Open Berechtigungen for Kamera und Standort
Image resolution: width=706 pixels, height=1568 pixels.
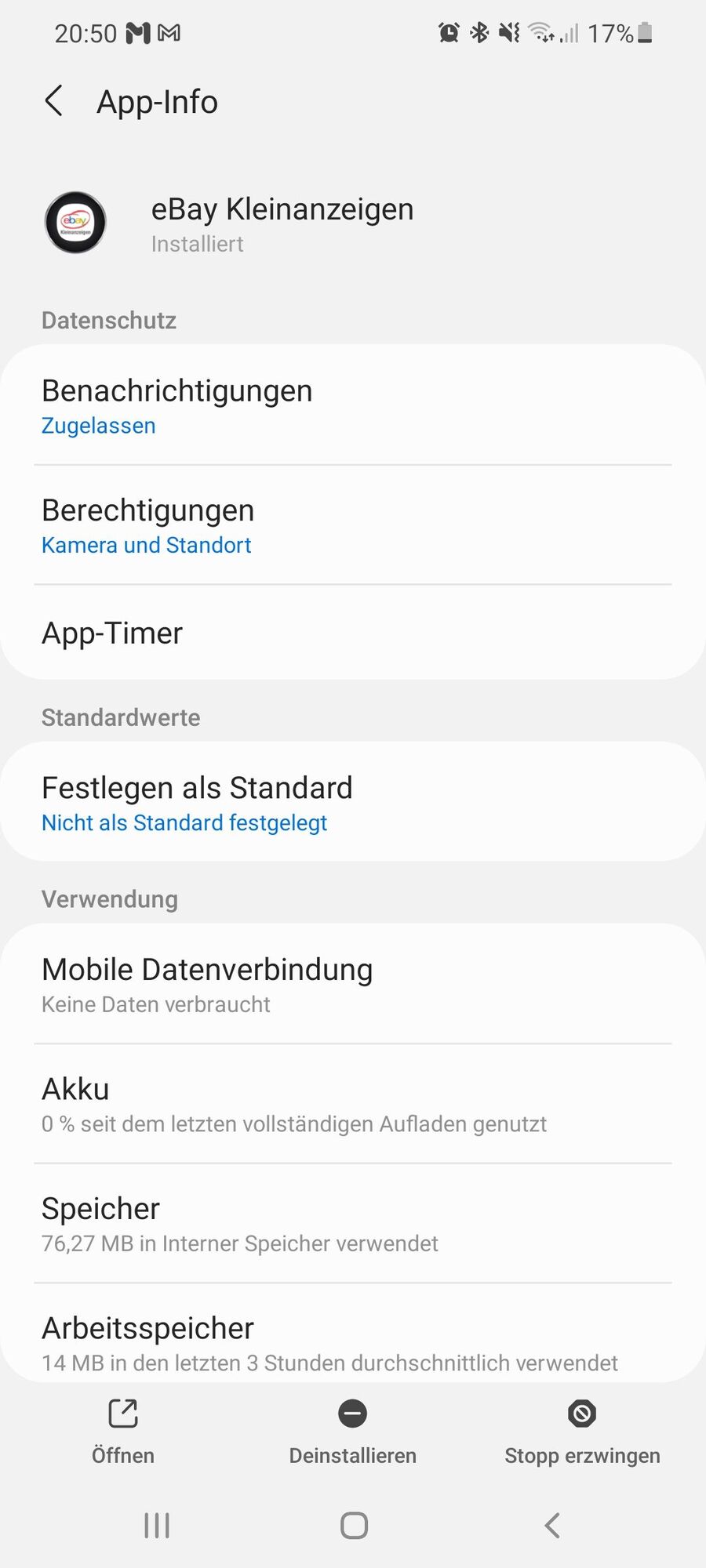(x=353, y=525)
